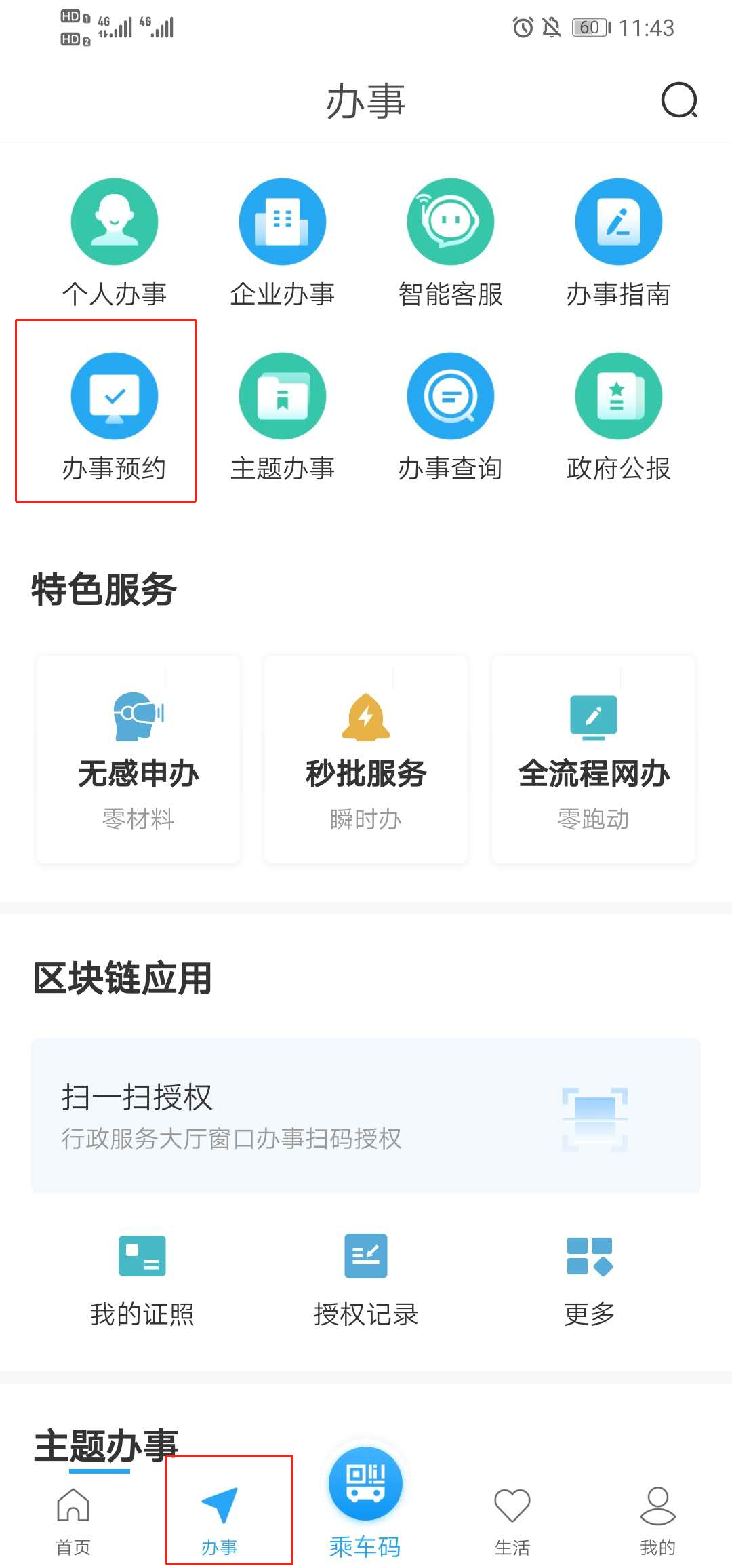Open the 乘车码 ride code button
This screenshot has width=732, height=1568.
365,1503
